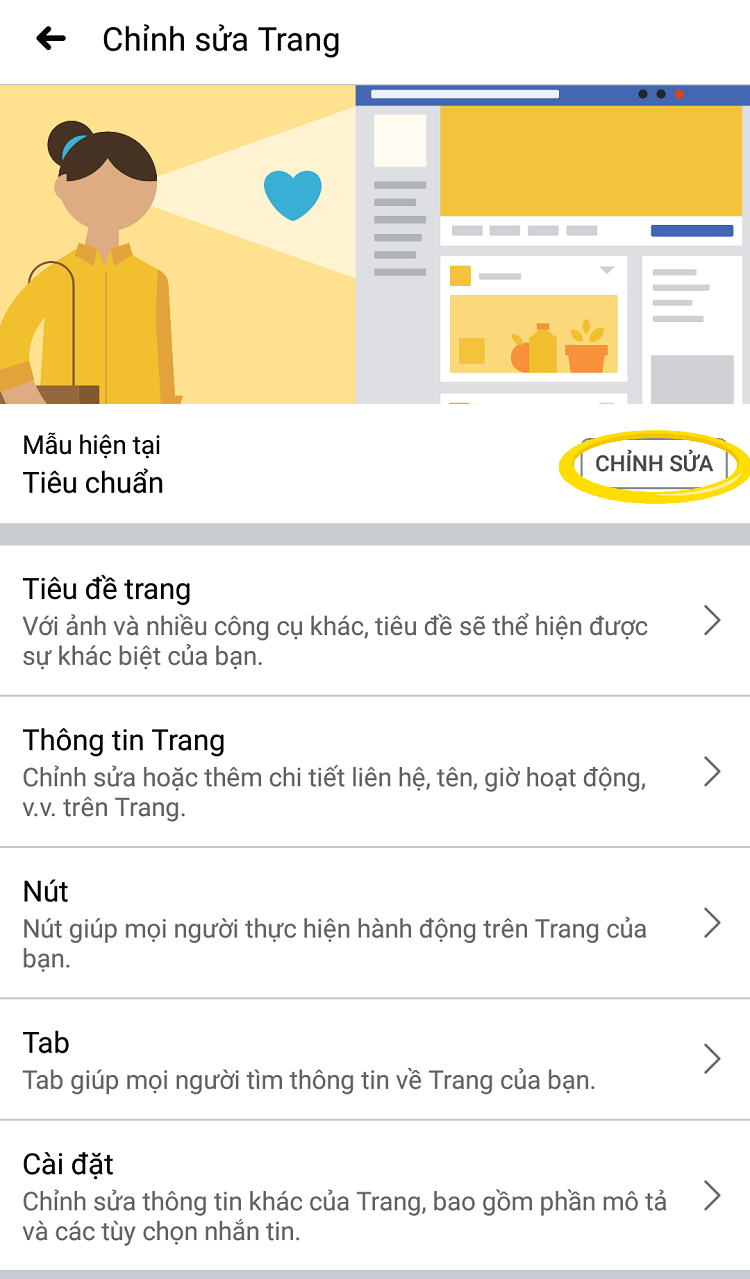The image size is (750, 1279).
Task: Open Cài đặt for the Page
Action: coord(375,1196)
